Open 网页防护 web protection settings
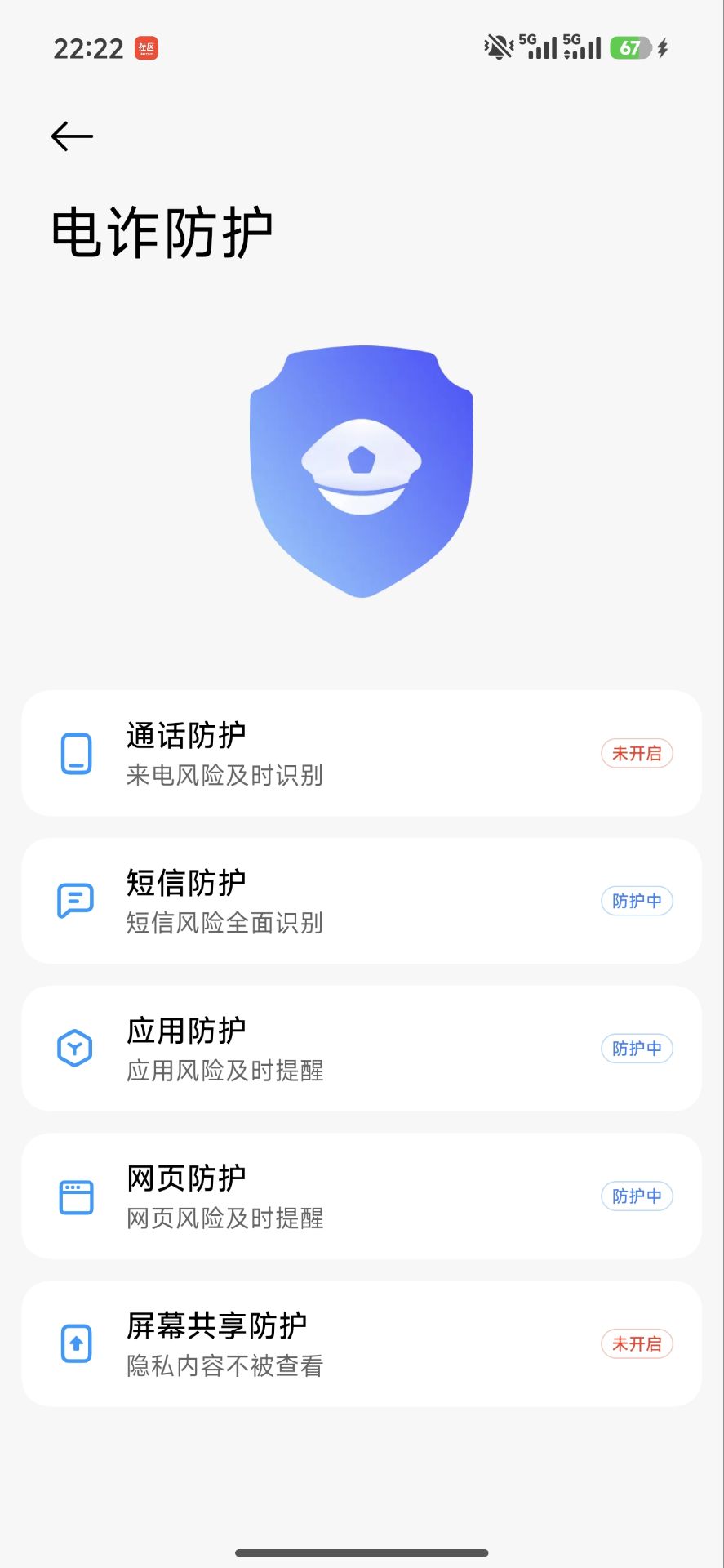 click(x=361, y=1196)
